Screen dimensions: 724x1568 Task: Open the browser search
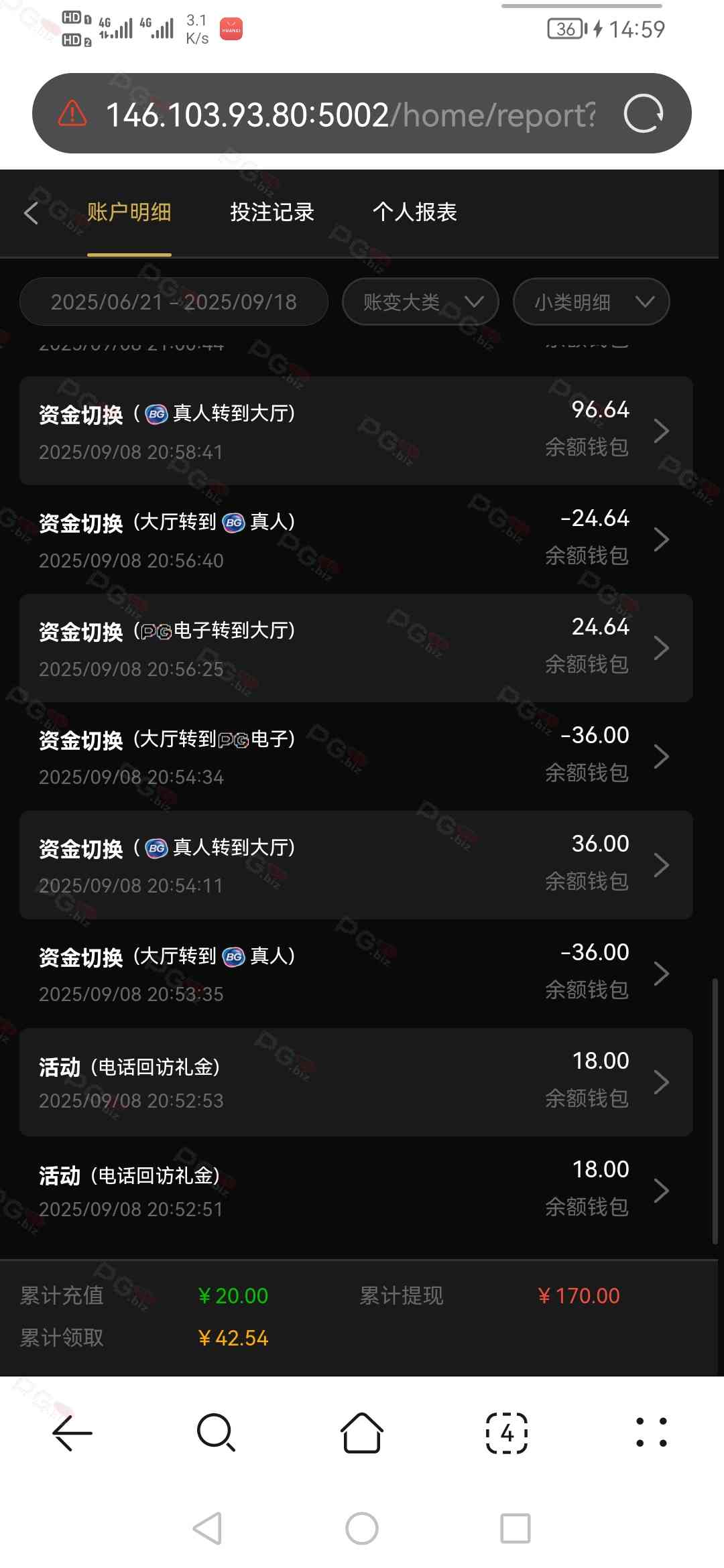(216, 1433)
